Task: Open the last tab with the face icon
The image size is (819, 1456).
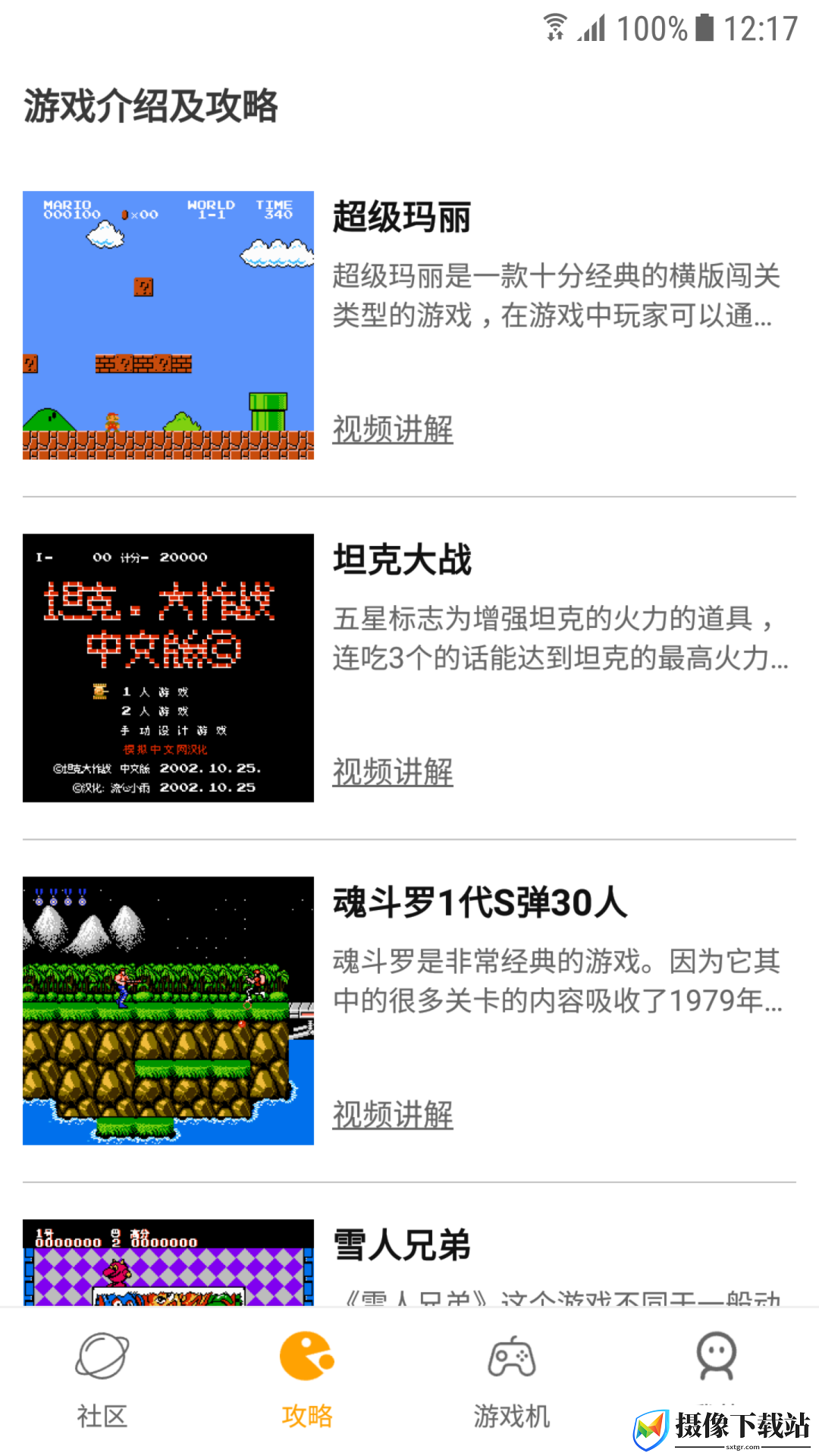Action: pyautogui.click(x=717, y=1357)
